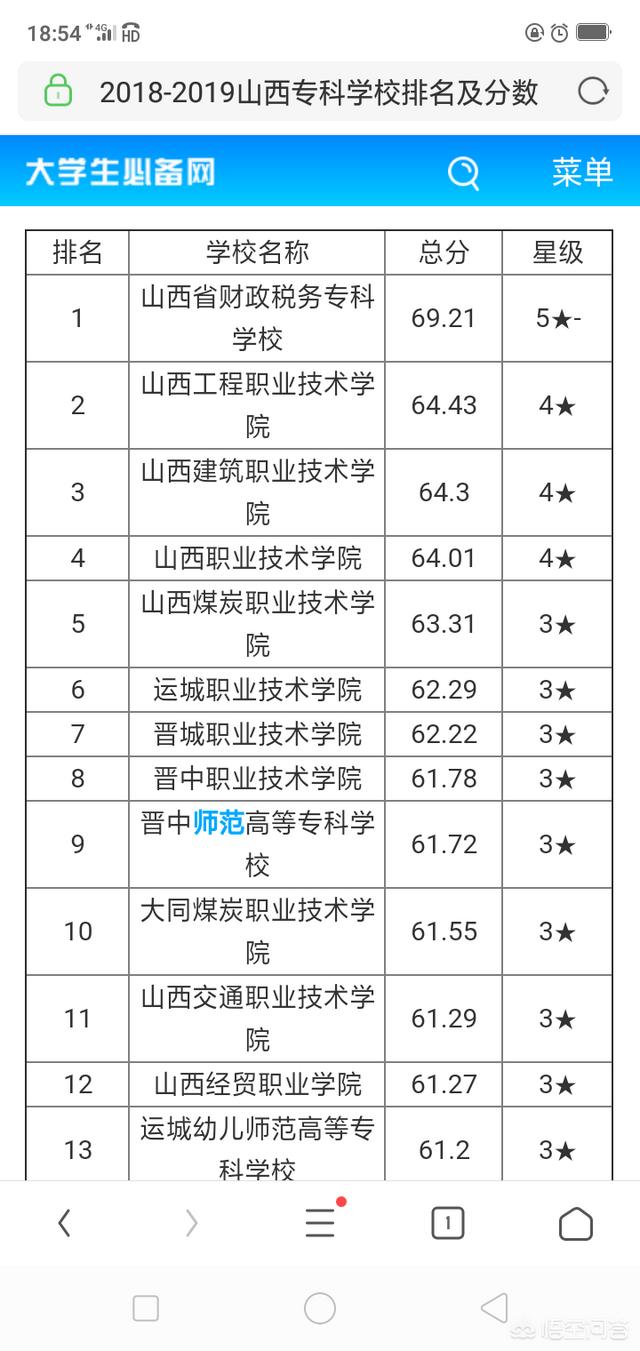Open the browser menu with three lines

(320, 1222)
